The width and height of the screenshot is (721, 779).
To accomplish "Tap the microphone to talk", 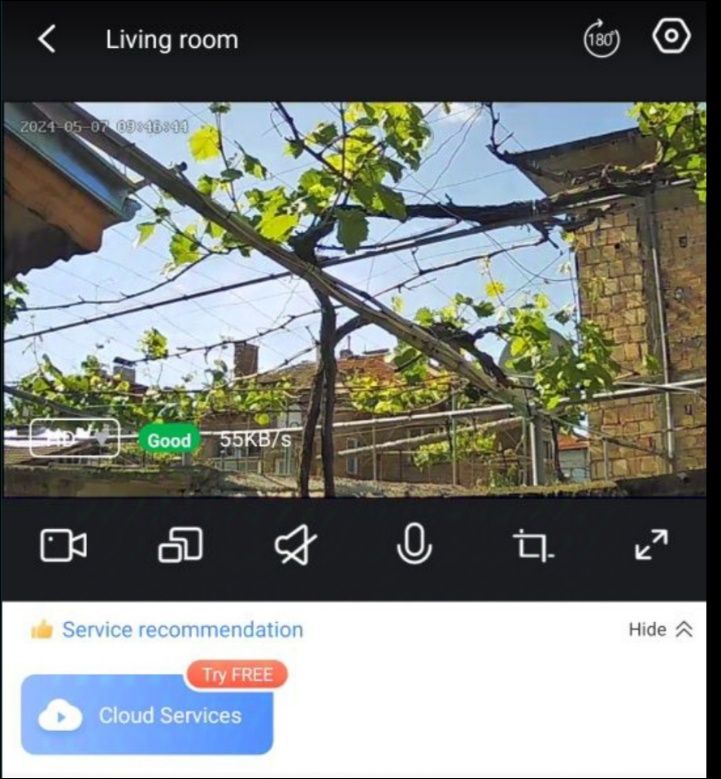I will (414, 545).
